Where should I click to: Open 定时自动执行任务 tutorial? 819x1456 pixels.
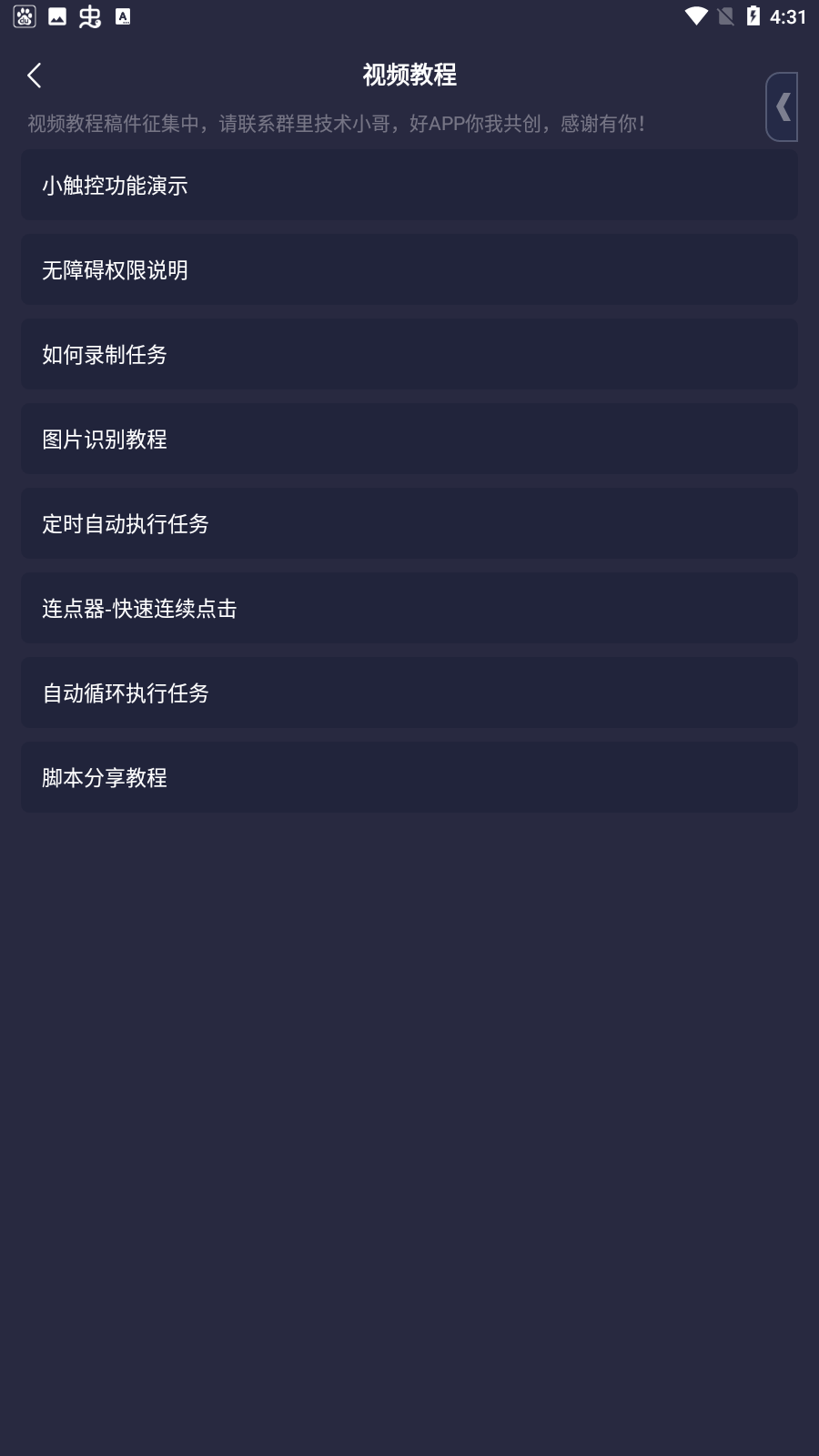coord(409,524)
